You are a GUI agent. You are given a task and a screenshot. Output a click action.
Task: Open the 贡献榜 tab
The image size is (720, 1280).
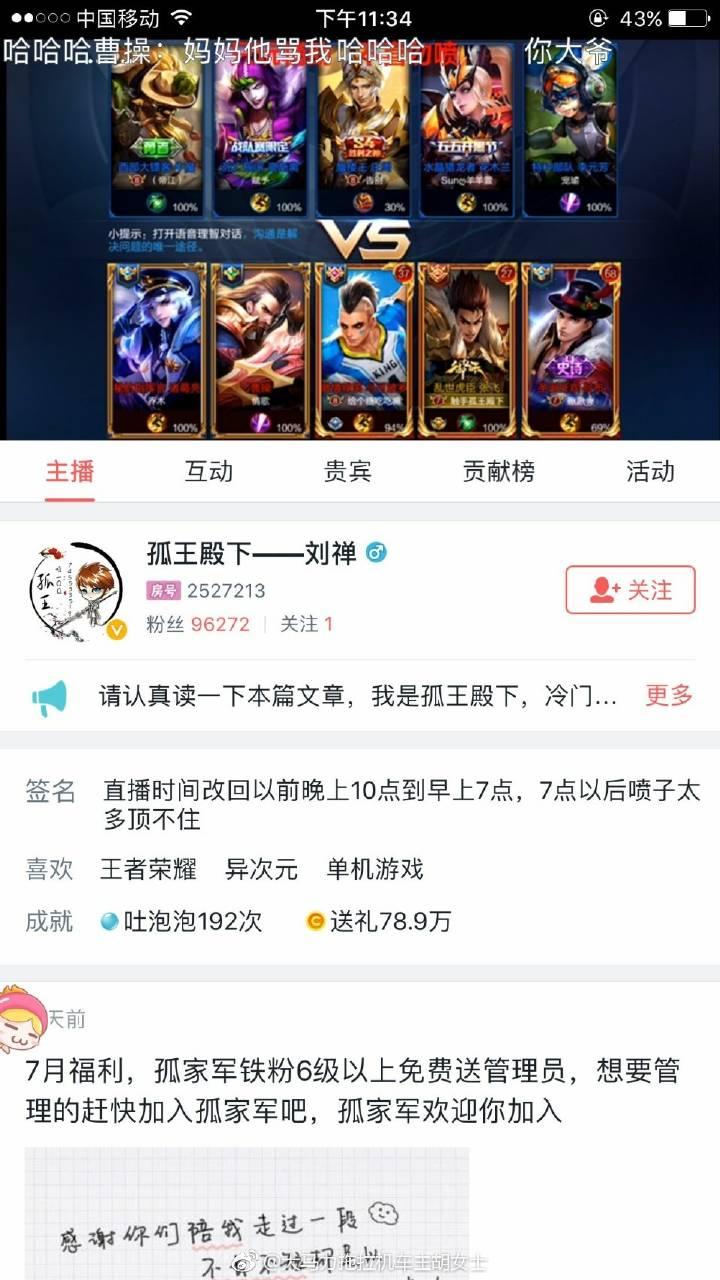[498, 472]
